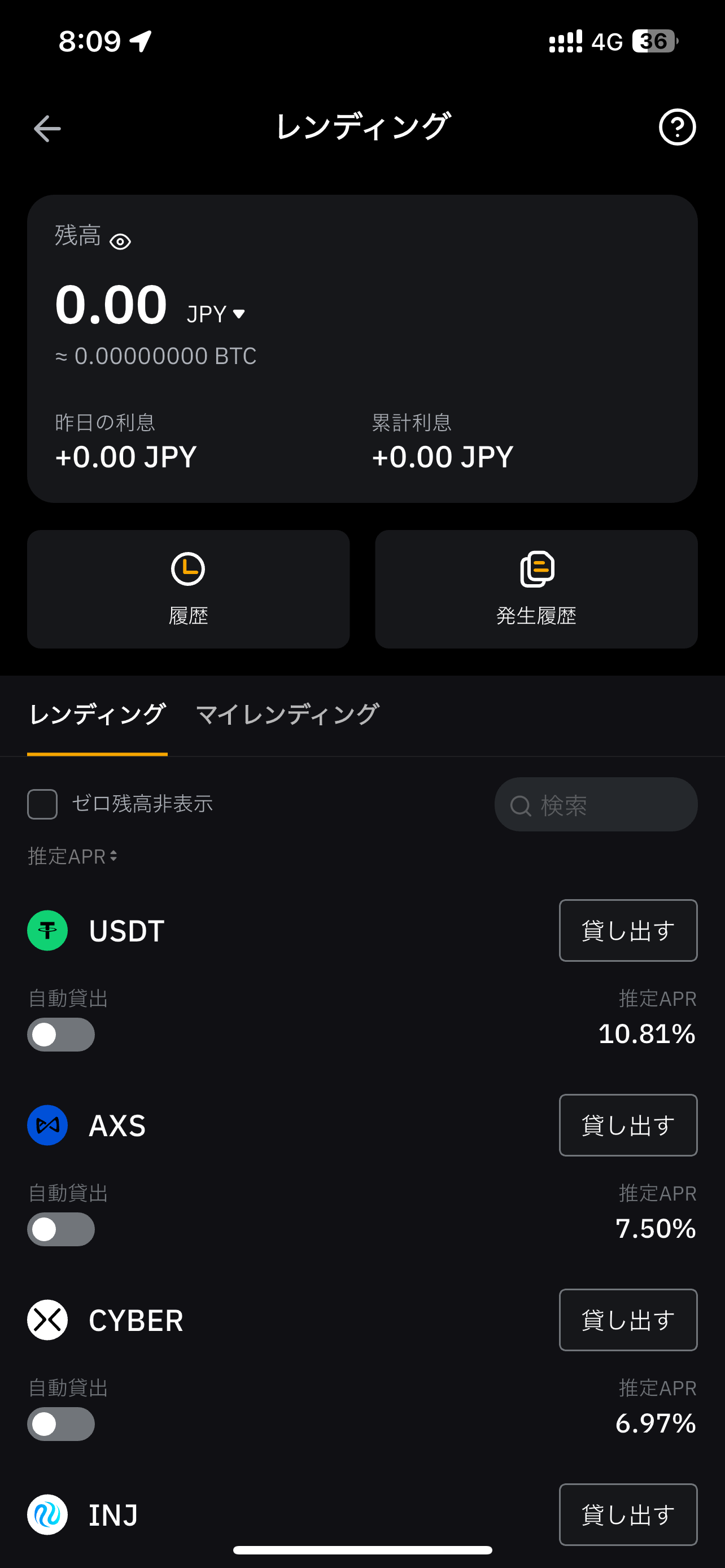The width and height of the screenshot is (725, 1568).
Task: Select the レンディング tab
Action: click(97, 715)
